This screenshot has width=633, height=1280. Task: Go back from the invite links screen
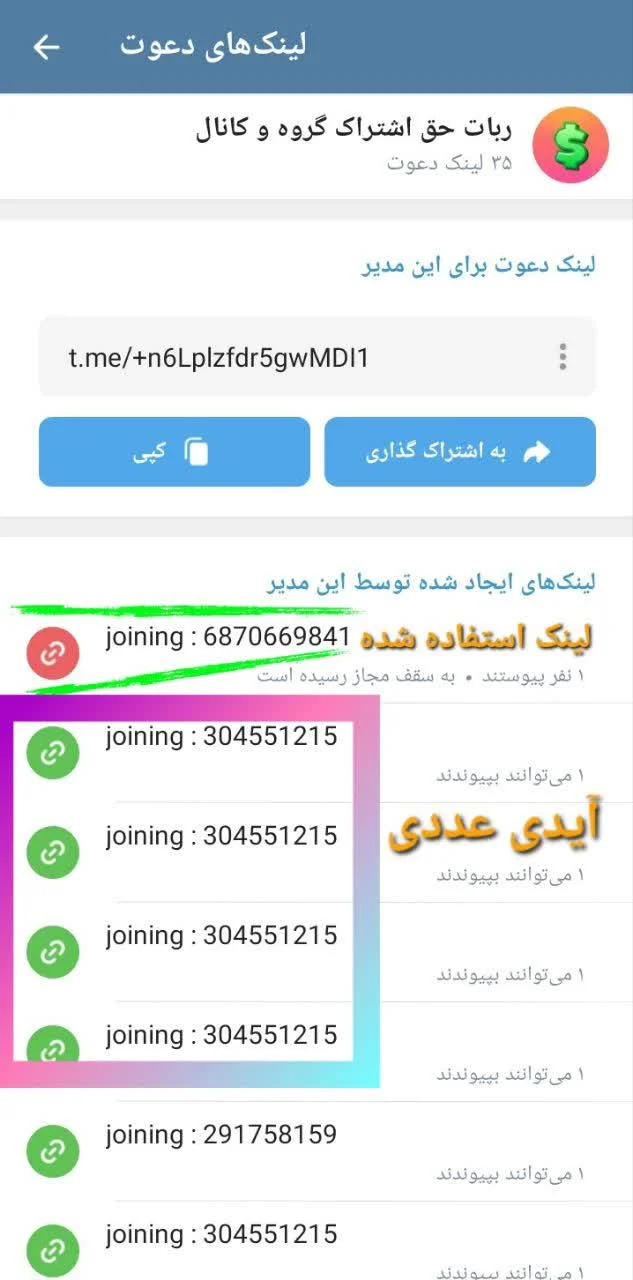click(46, 47)
